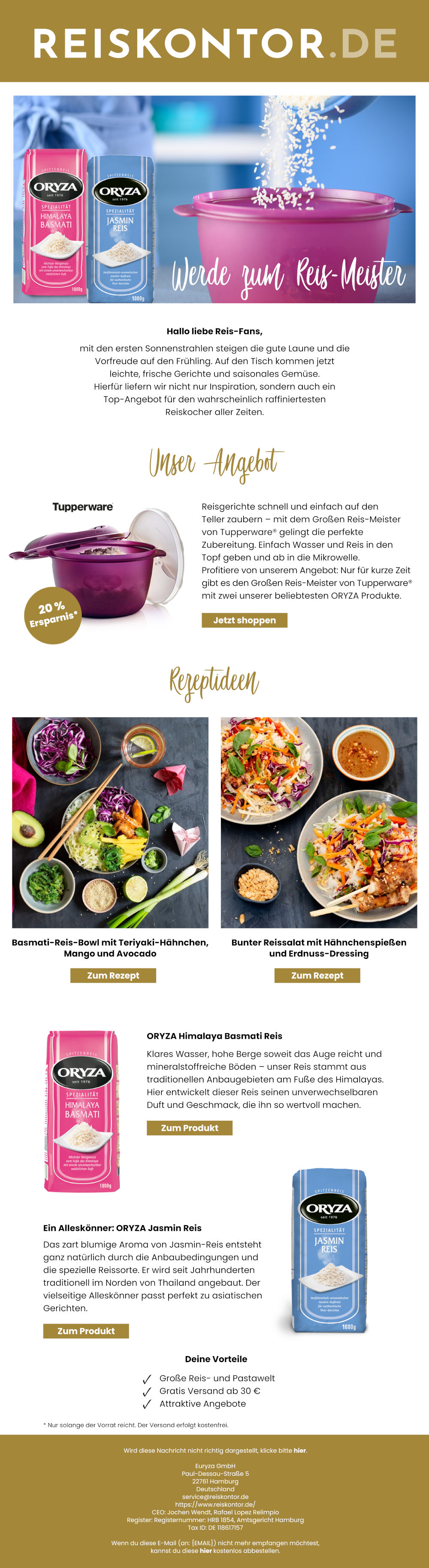Open Zum Rezept for Bunter Reissalat

coord(317,975)
